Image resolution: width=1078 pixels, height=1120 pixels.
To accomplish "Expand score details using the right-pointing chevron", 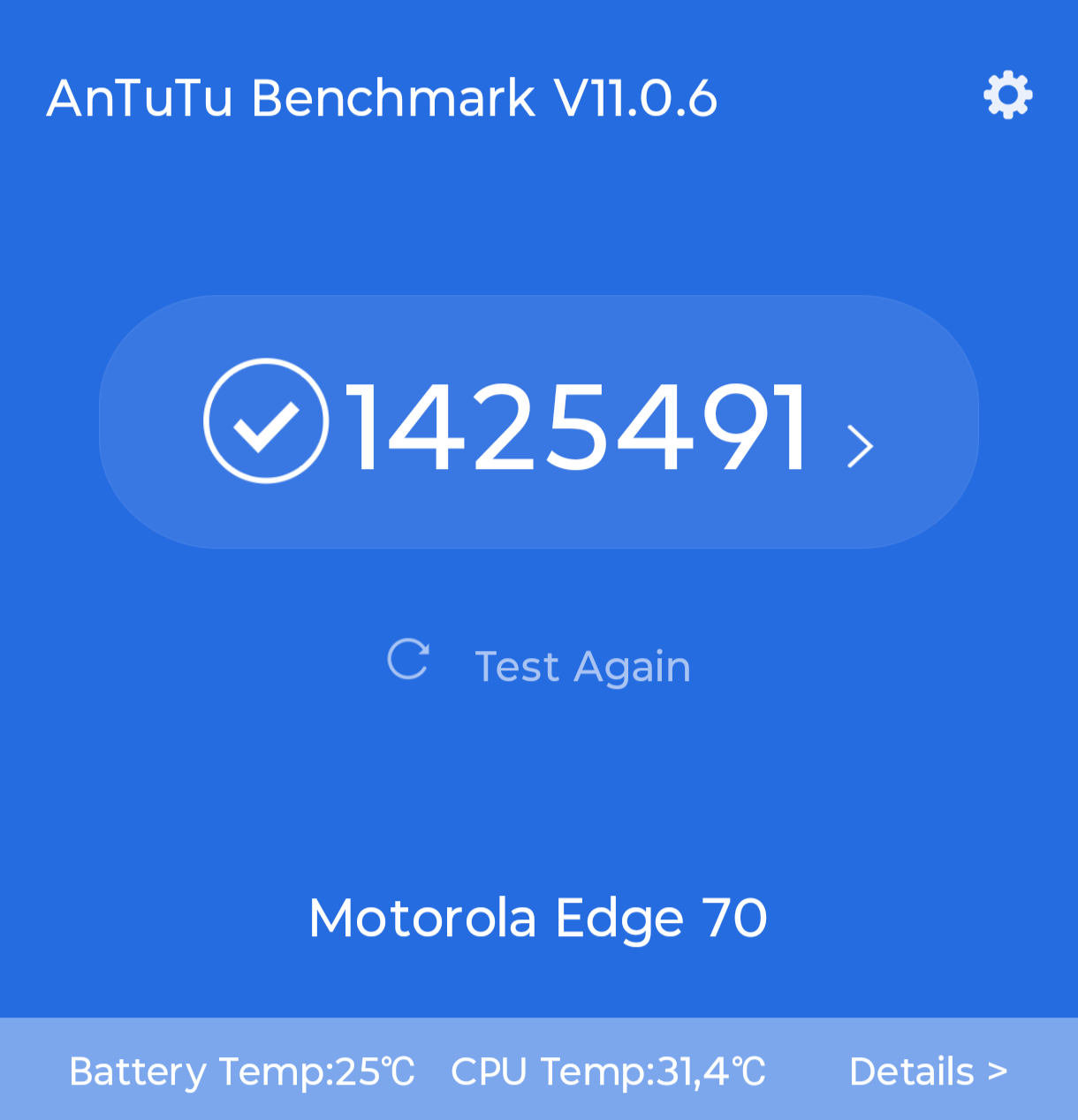I will tap(857, 444).
